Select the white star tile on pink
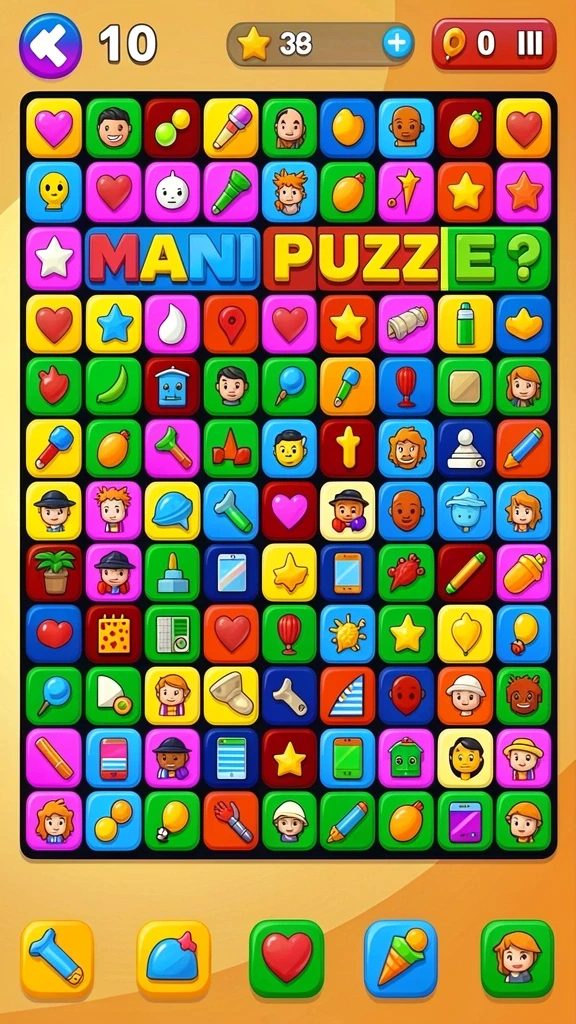 pyautogui.click(x=54, y=259)
